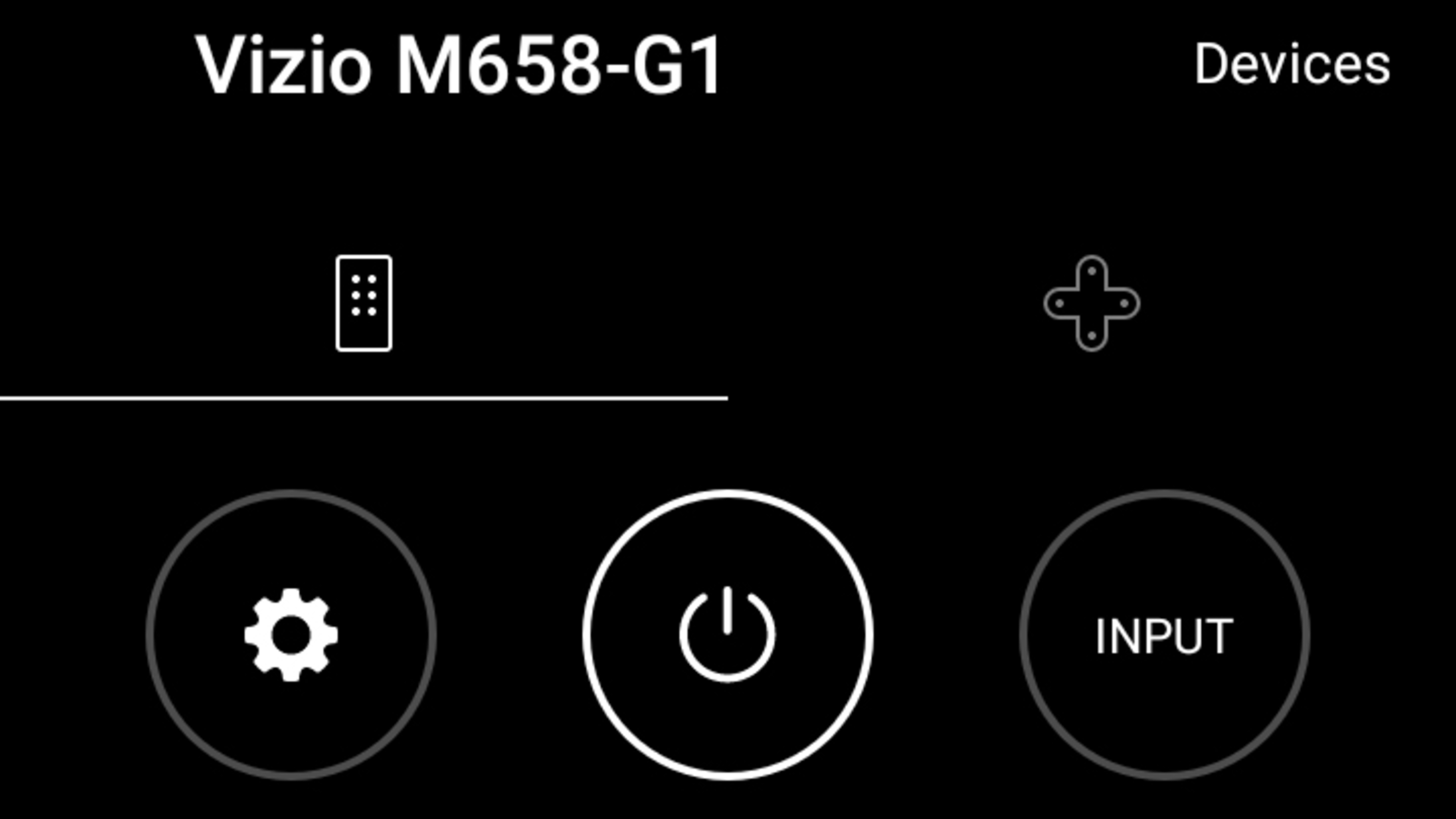The height and width of the screenshot is (819, 1456).
Task: Switch to the remote keypad tab
Action: [364, 303]
